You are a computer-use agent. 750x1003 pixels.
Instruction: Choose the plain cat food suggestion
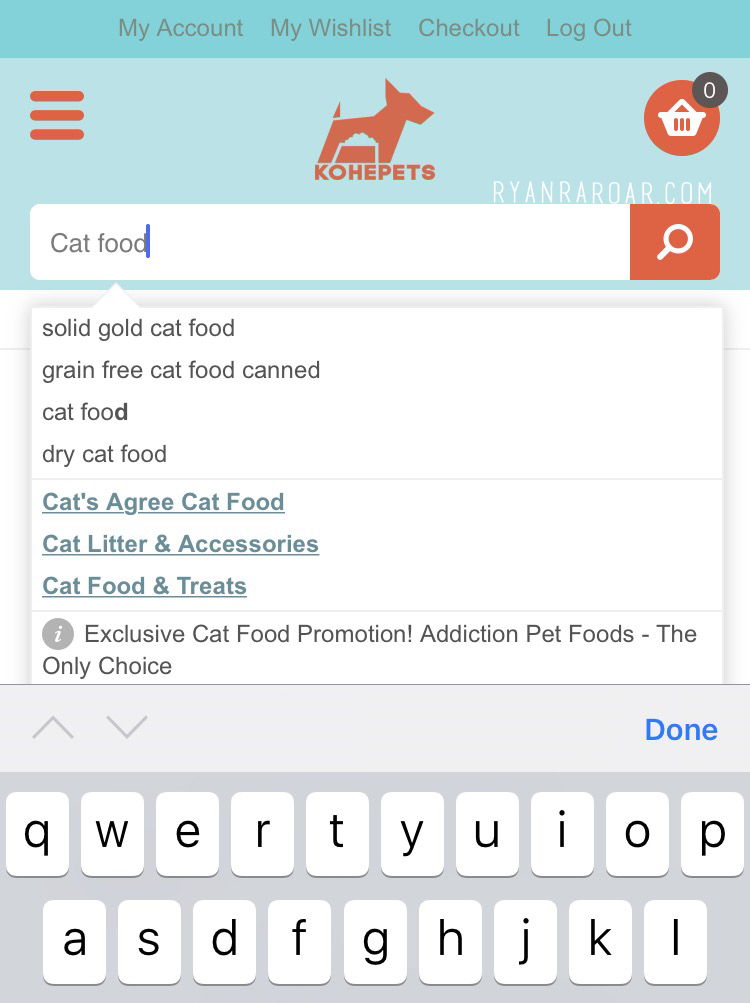85,412
